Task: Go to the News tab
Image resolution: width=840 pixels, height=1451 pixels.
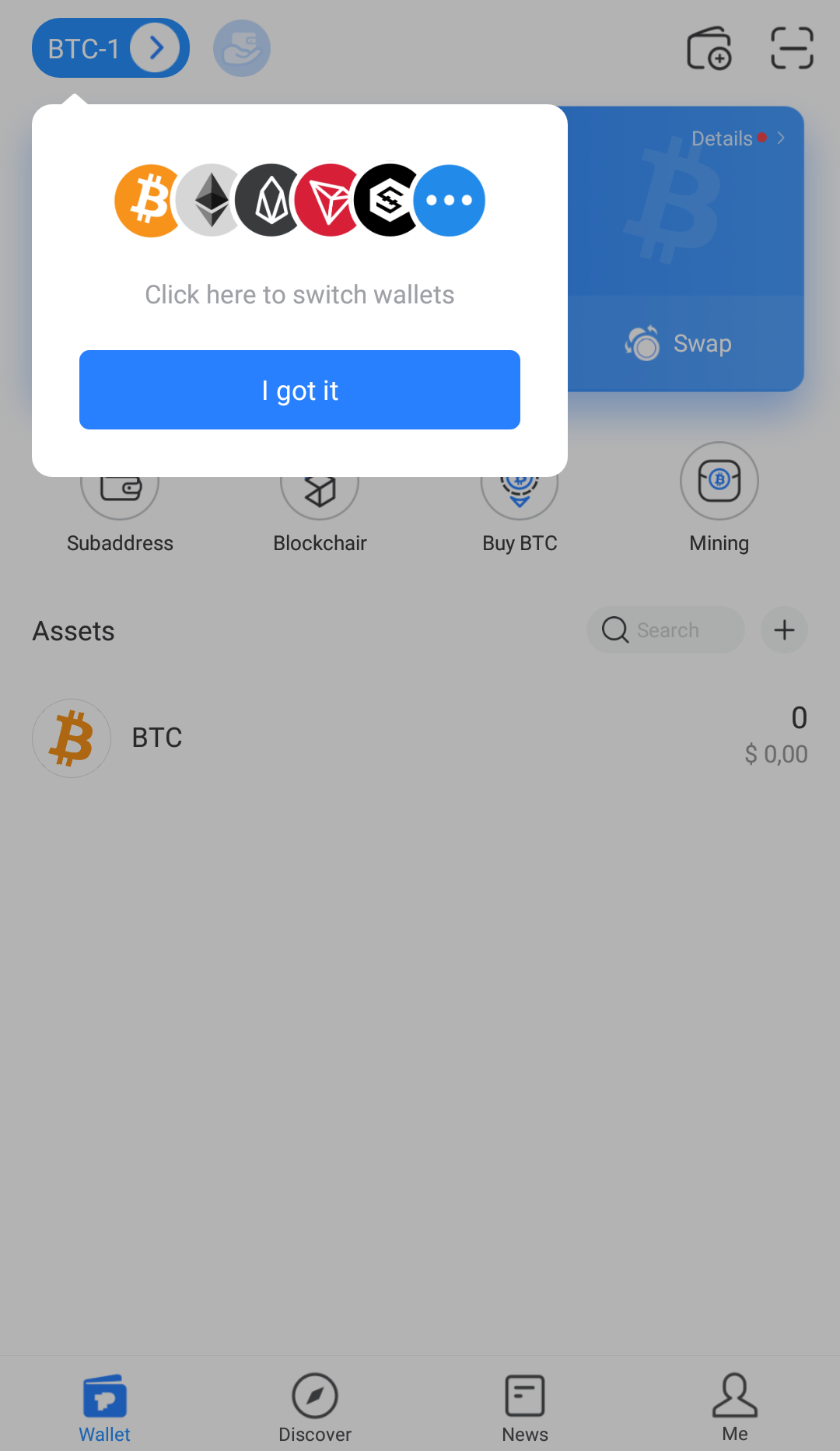Action: [525, 1407]
